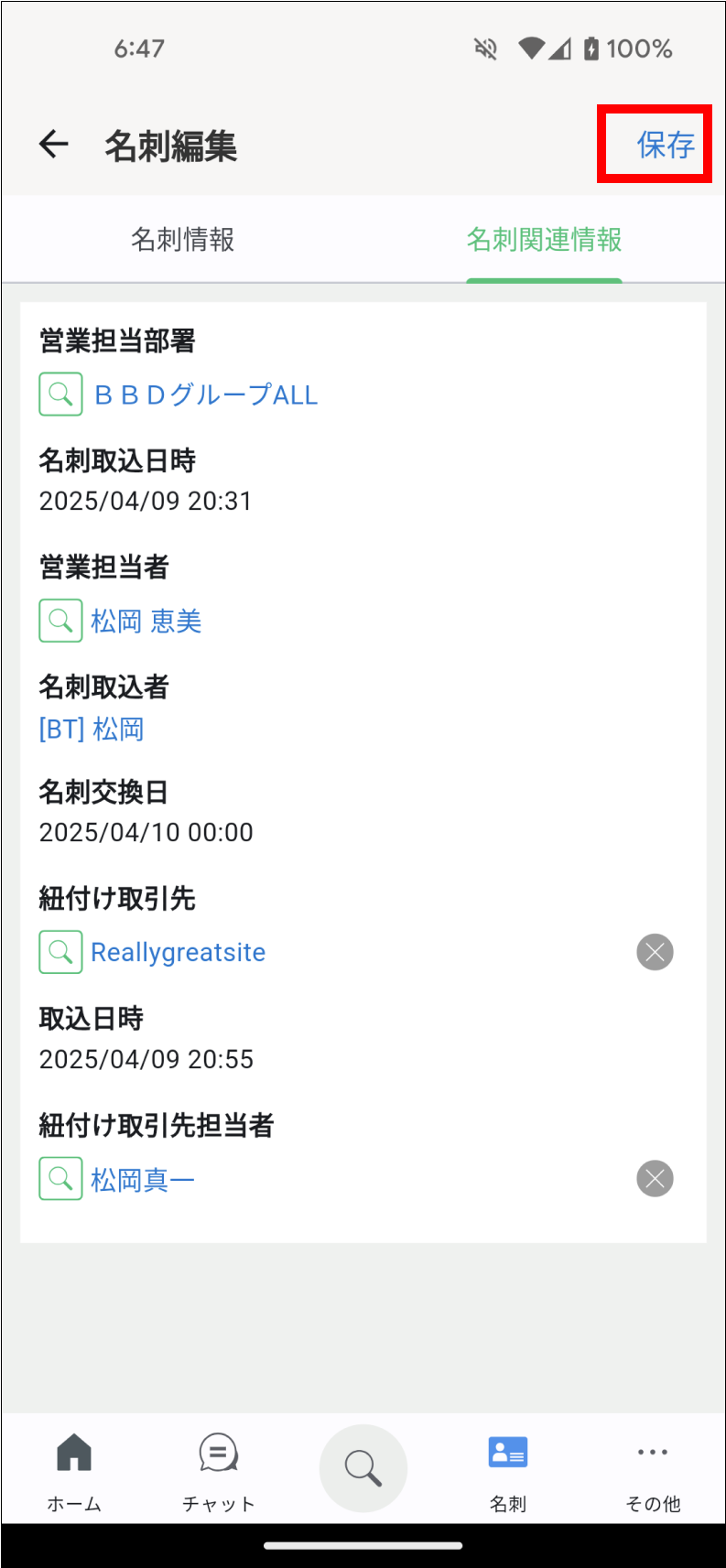Screen dimensions: 726x1568
Task: Open the その他 menu
Action: 653,1470
